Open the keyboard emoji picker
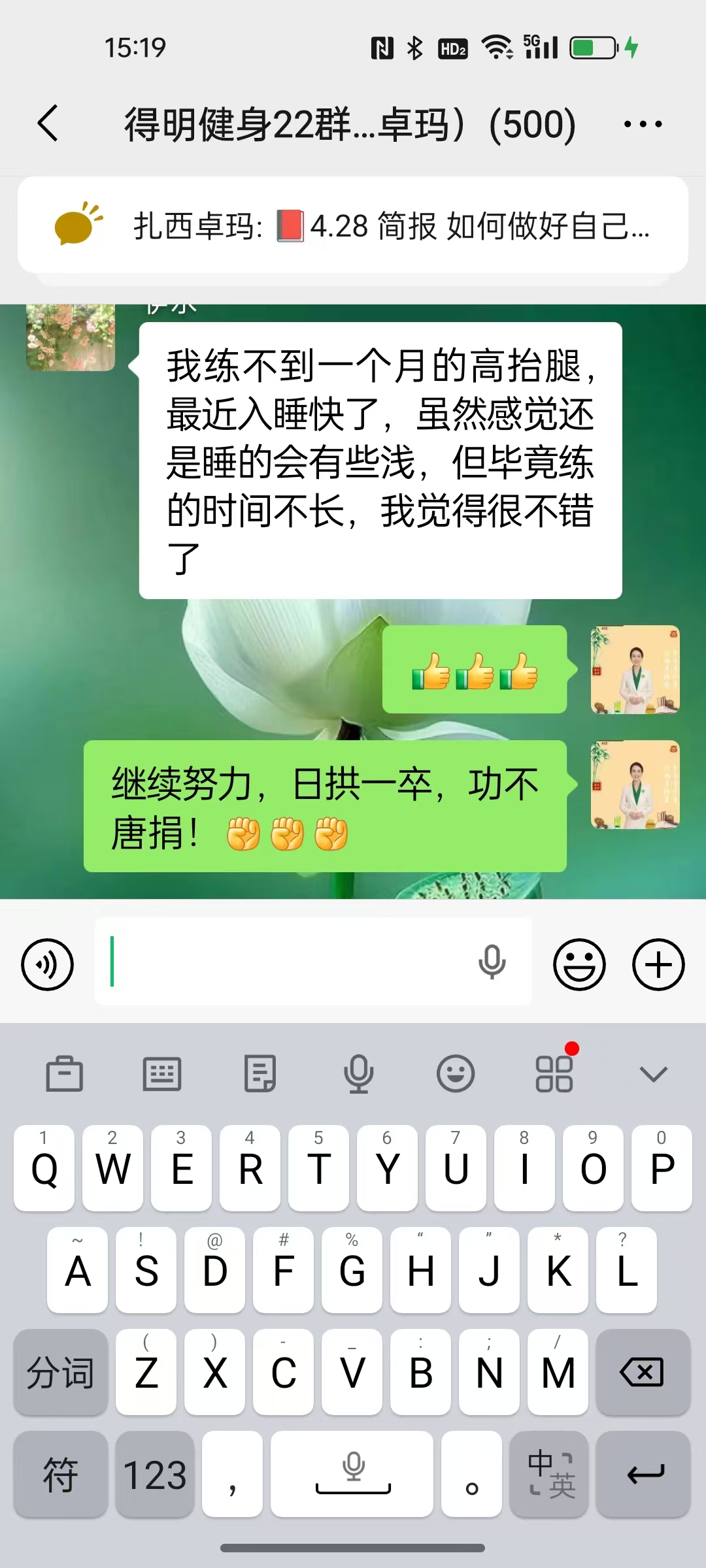 click(456, 1074)
